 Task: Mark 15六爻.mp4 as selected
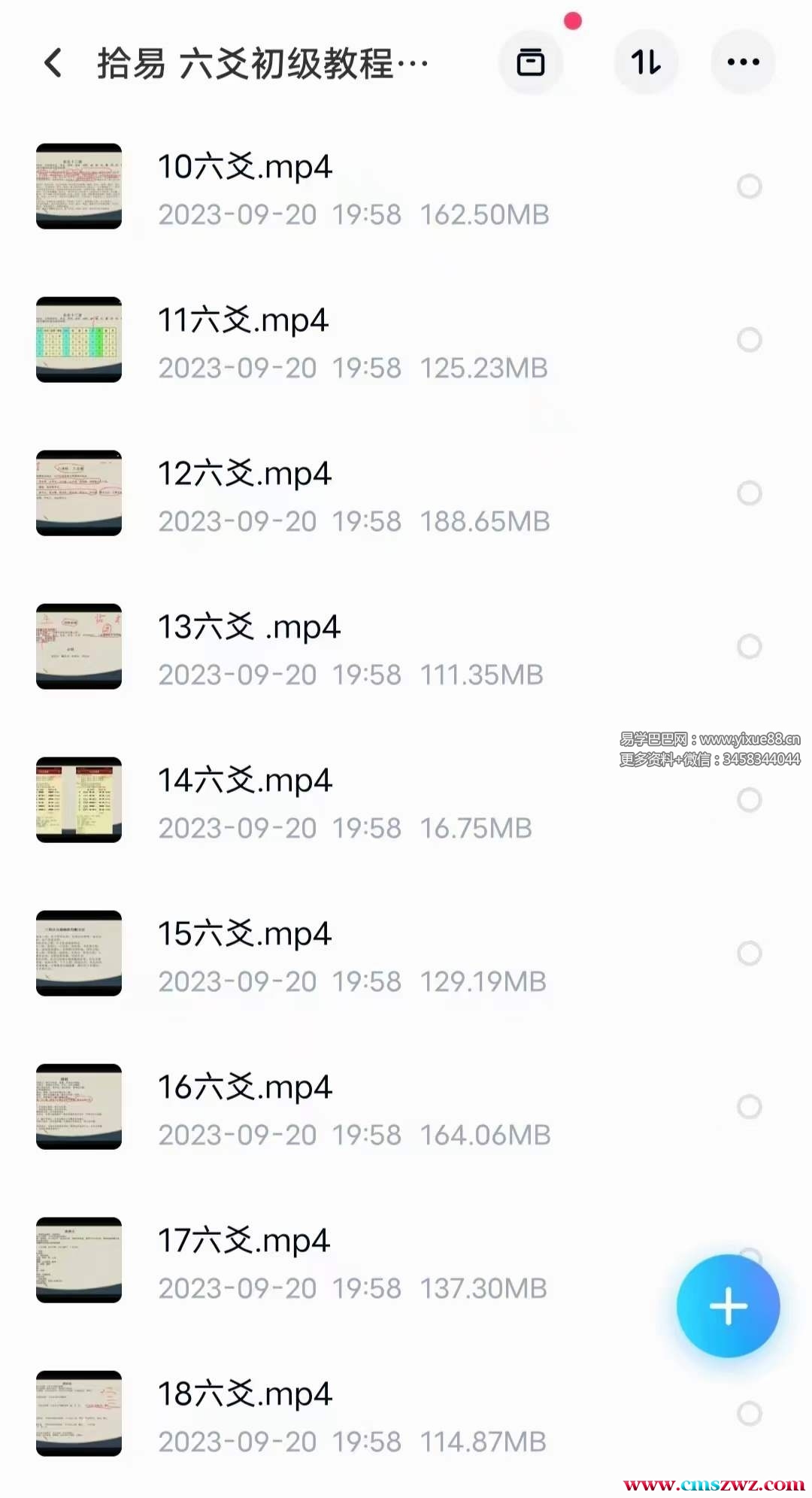(x=749, y=954)
